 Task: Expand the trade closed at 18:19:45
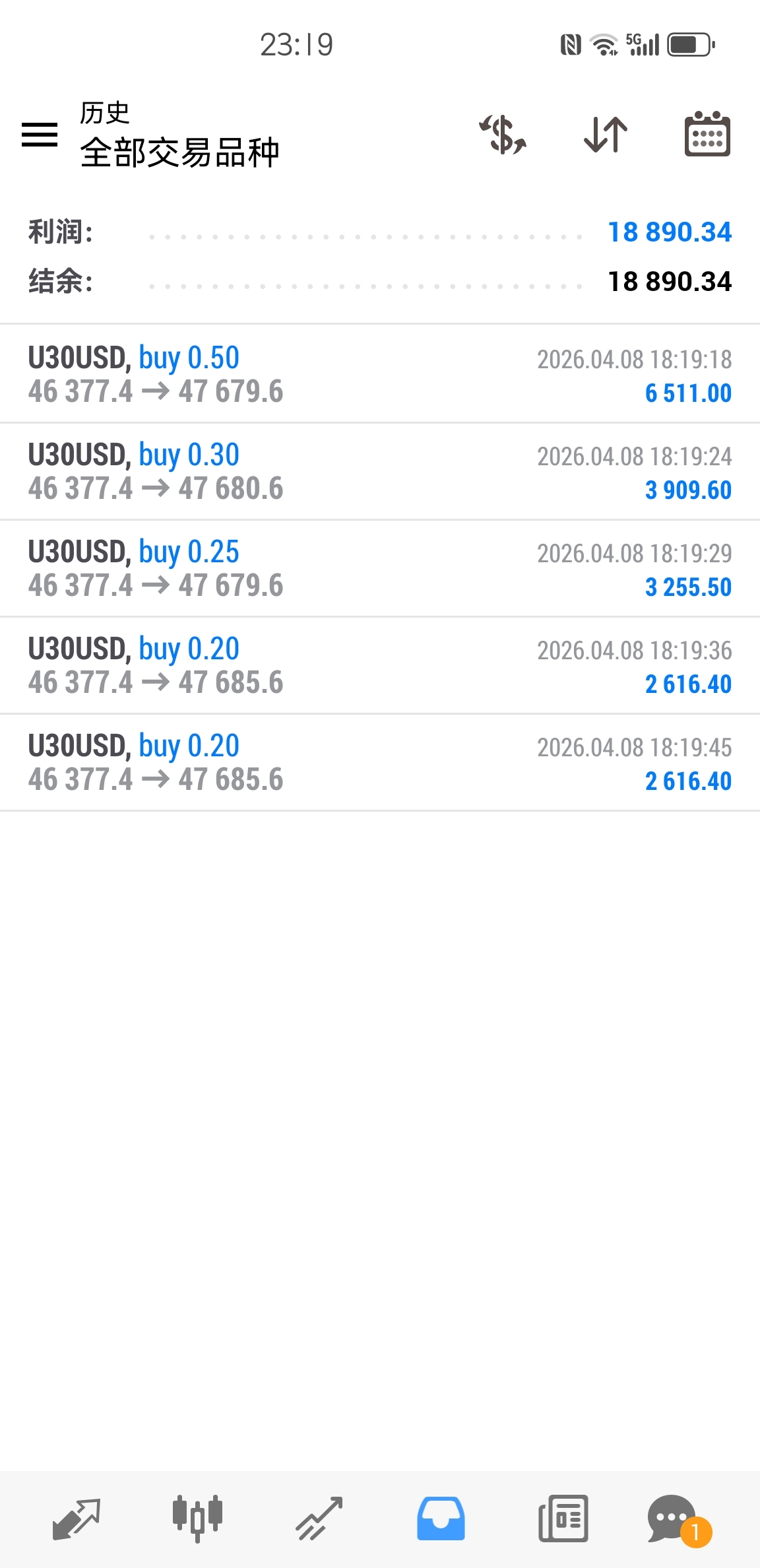click(379, 762)
